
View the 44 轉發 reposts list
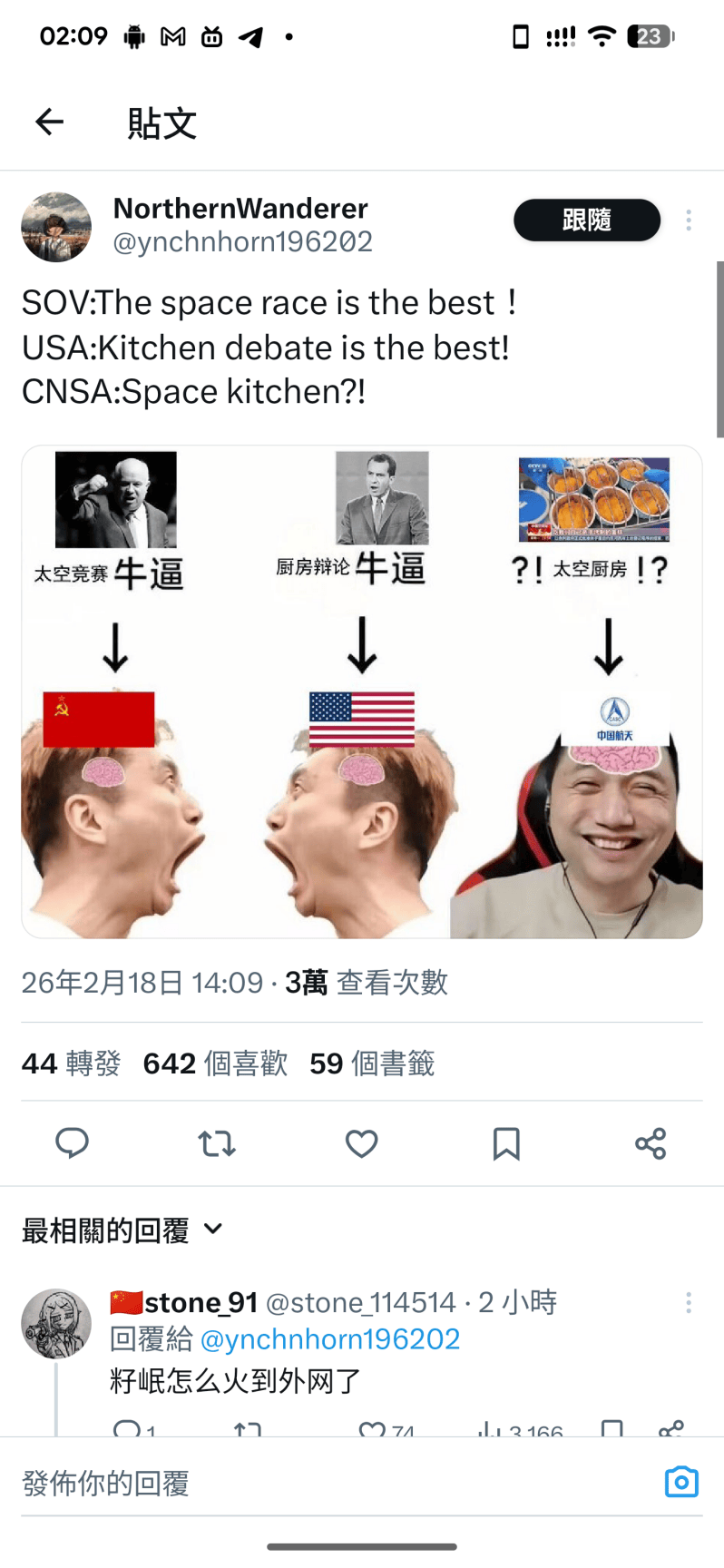(71, 1063)
